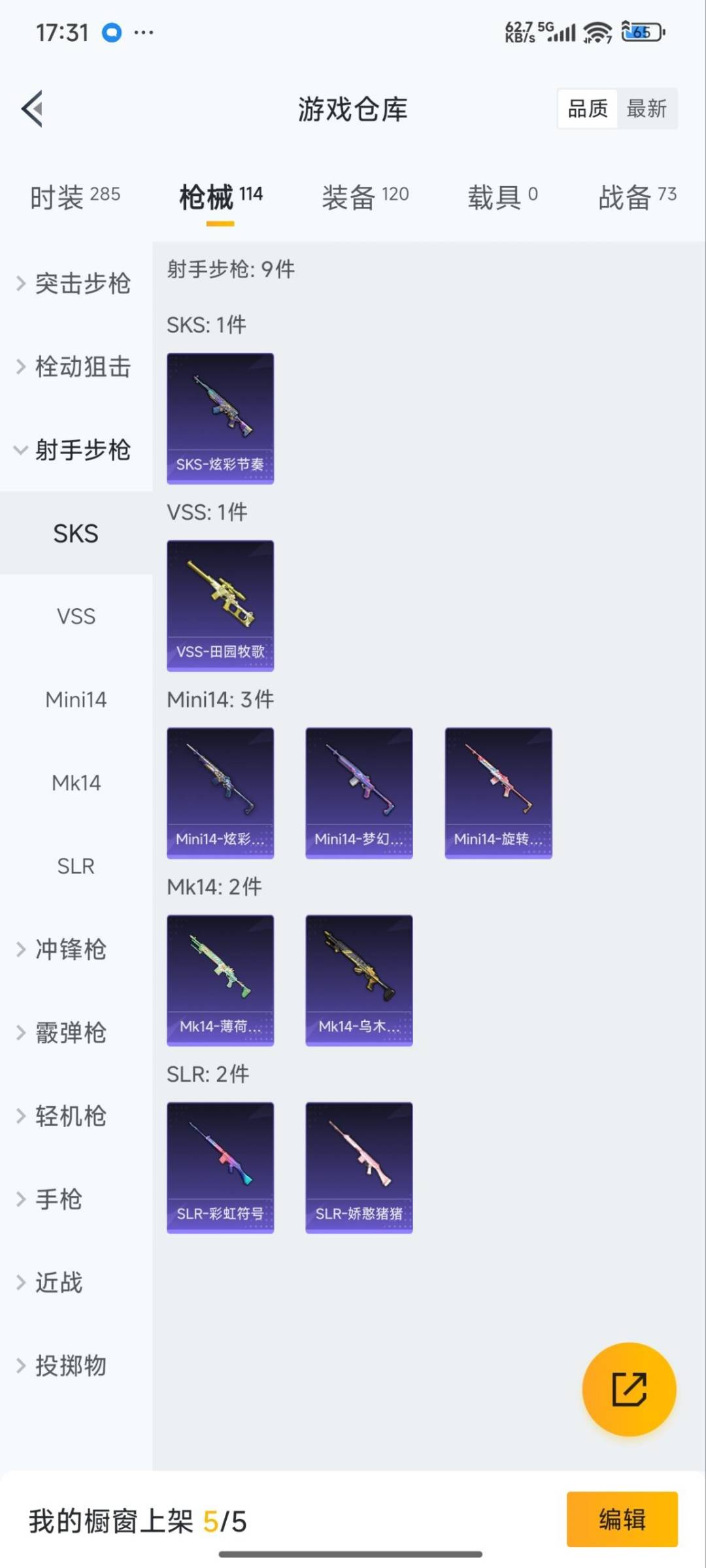The width and height of the screenshot is (706, 1568).
Task: Select VSS in the sidebar
Action: click(x=76, y=616)
